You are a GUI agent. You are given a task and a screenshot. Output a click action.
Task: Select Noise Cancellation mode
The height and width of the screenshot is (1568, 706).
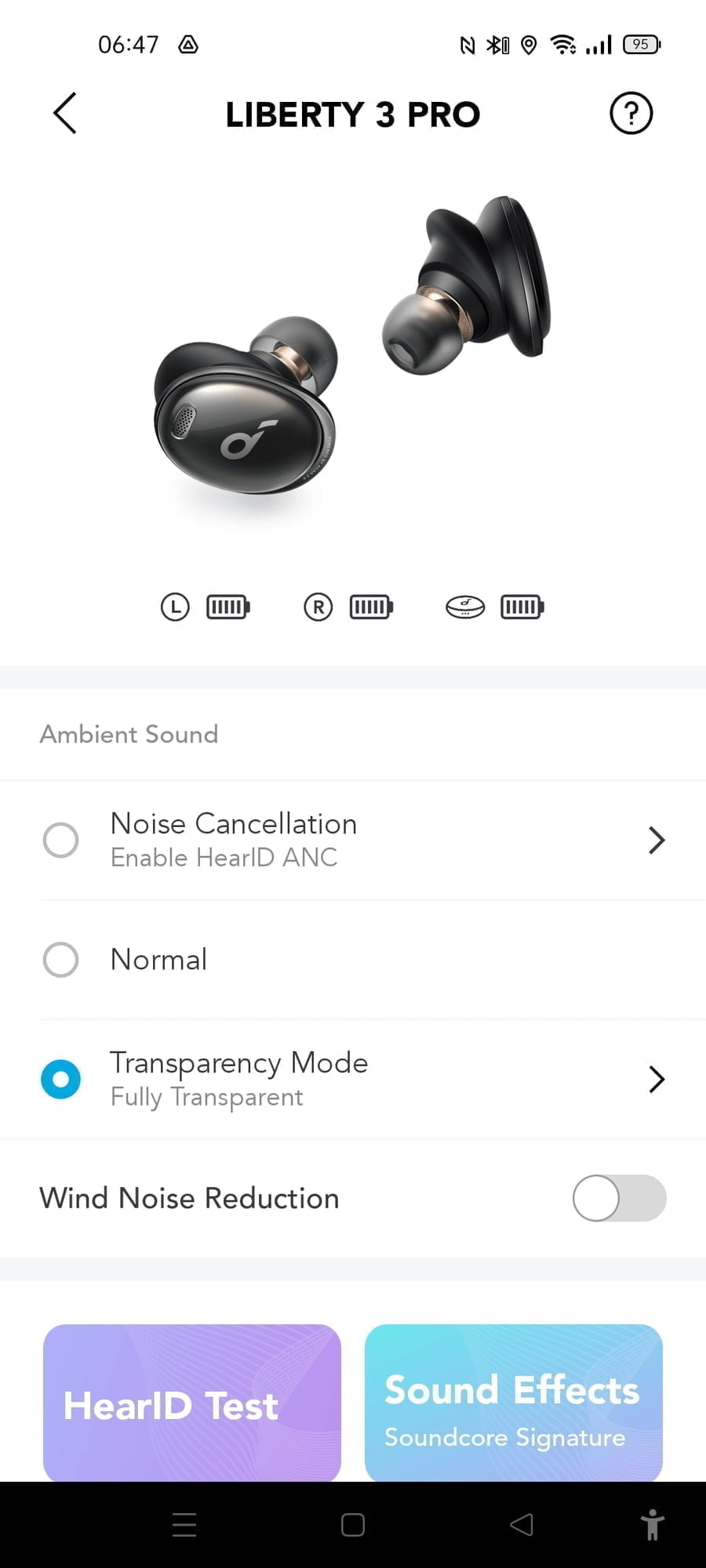coord(60,840)
